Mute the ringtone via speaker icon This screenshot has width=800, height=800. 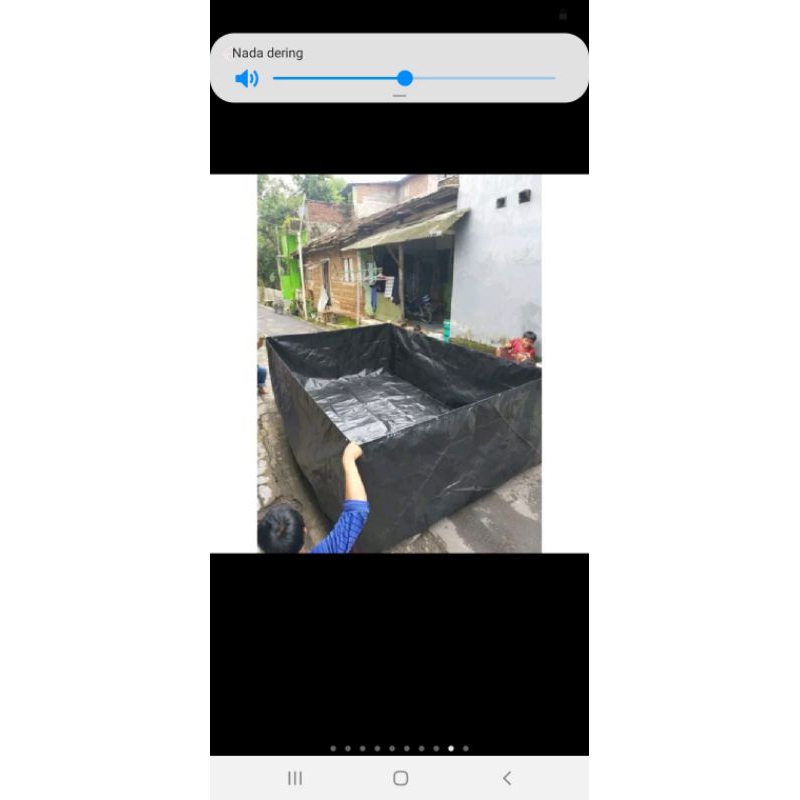(246, 78)
